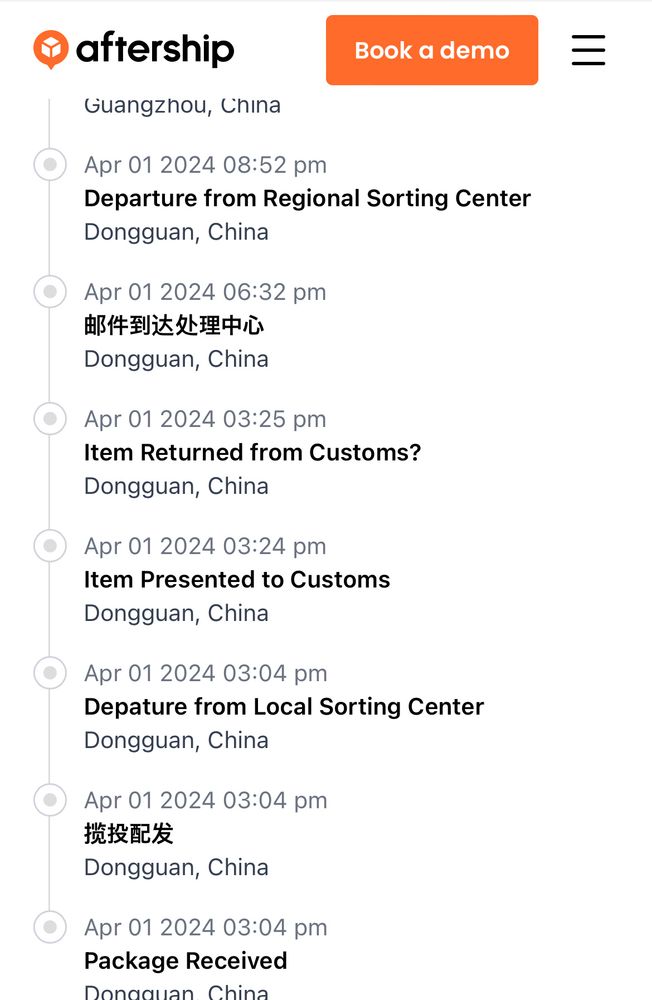Screen dimensions: 652x1000
Task: Open the hamburger navigation menu
Action: point(588,50)
